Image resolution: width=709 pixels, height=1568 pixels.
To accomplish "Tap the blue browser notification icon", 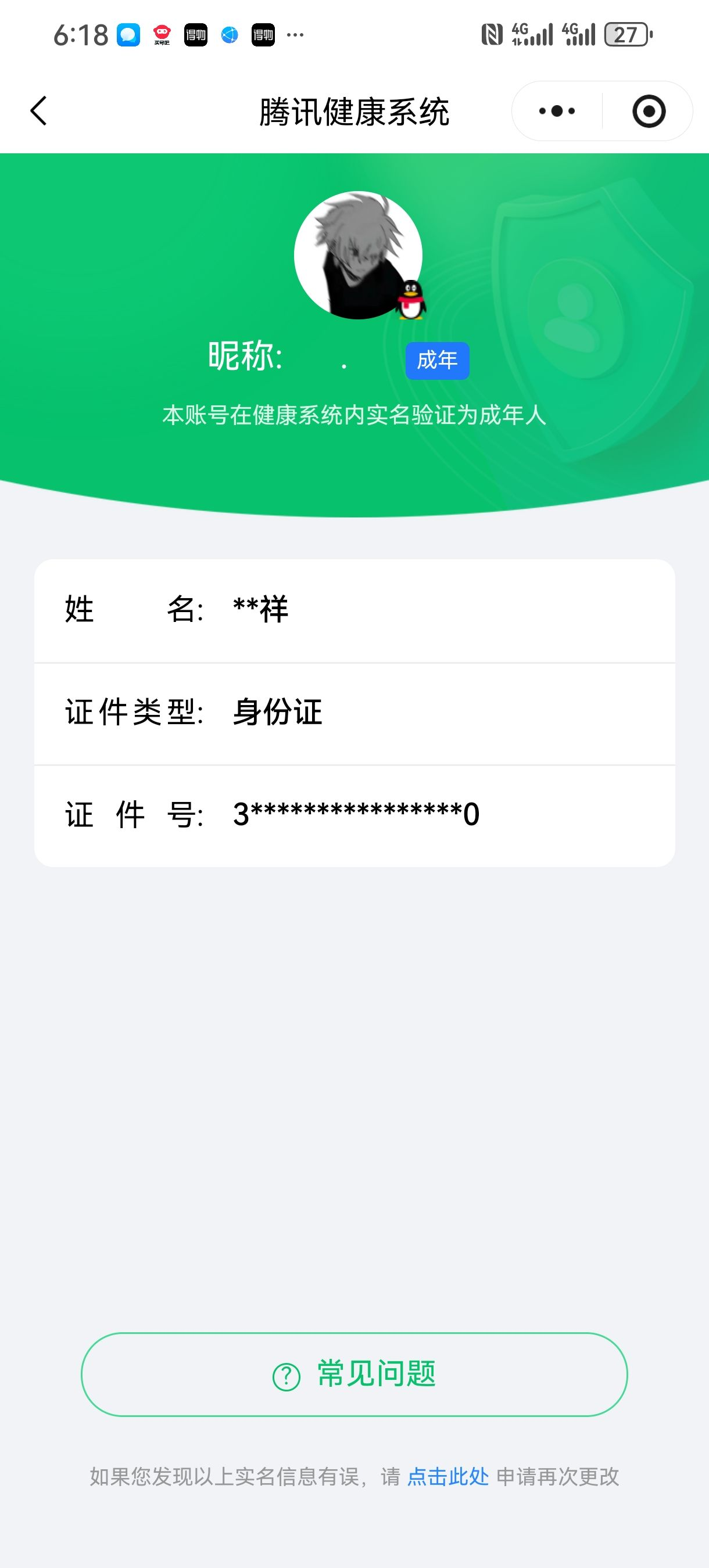I will click(229, 34).
